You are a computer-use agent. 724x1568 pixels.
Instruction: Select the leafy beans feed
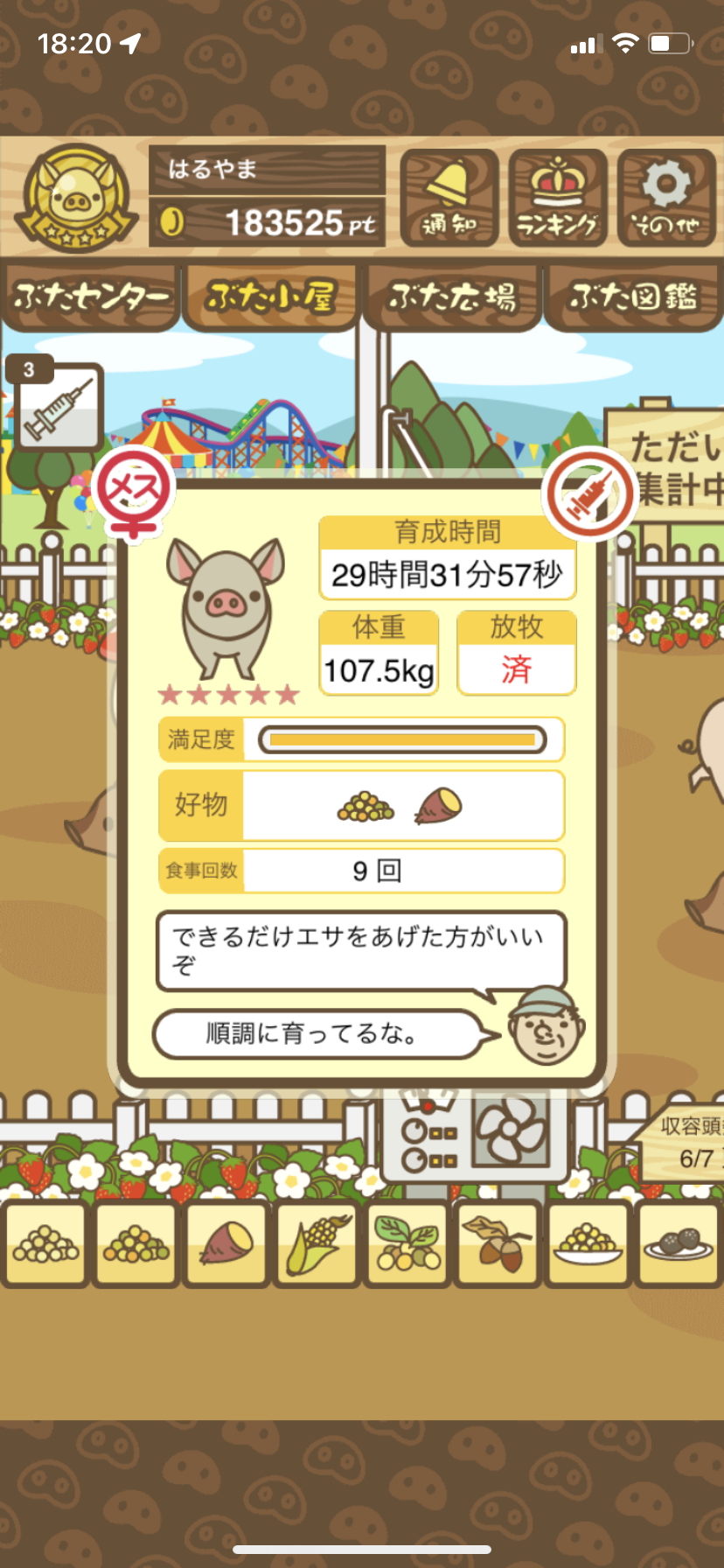[x=407, y=1243]
